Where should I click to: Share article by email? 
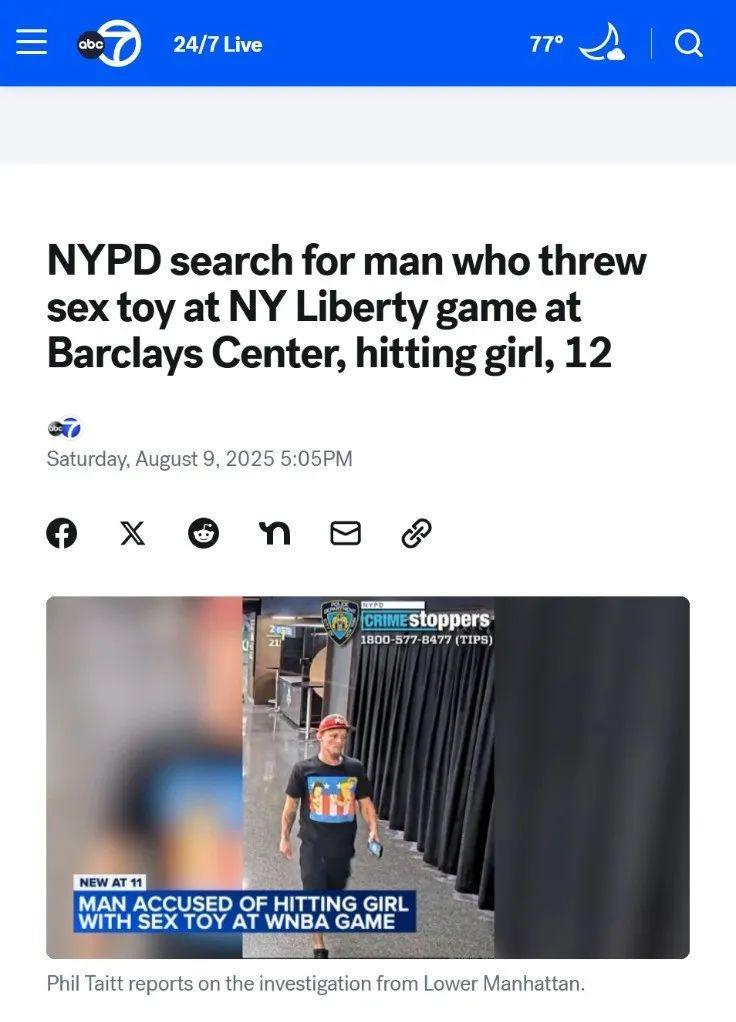coord(345,534)
